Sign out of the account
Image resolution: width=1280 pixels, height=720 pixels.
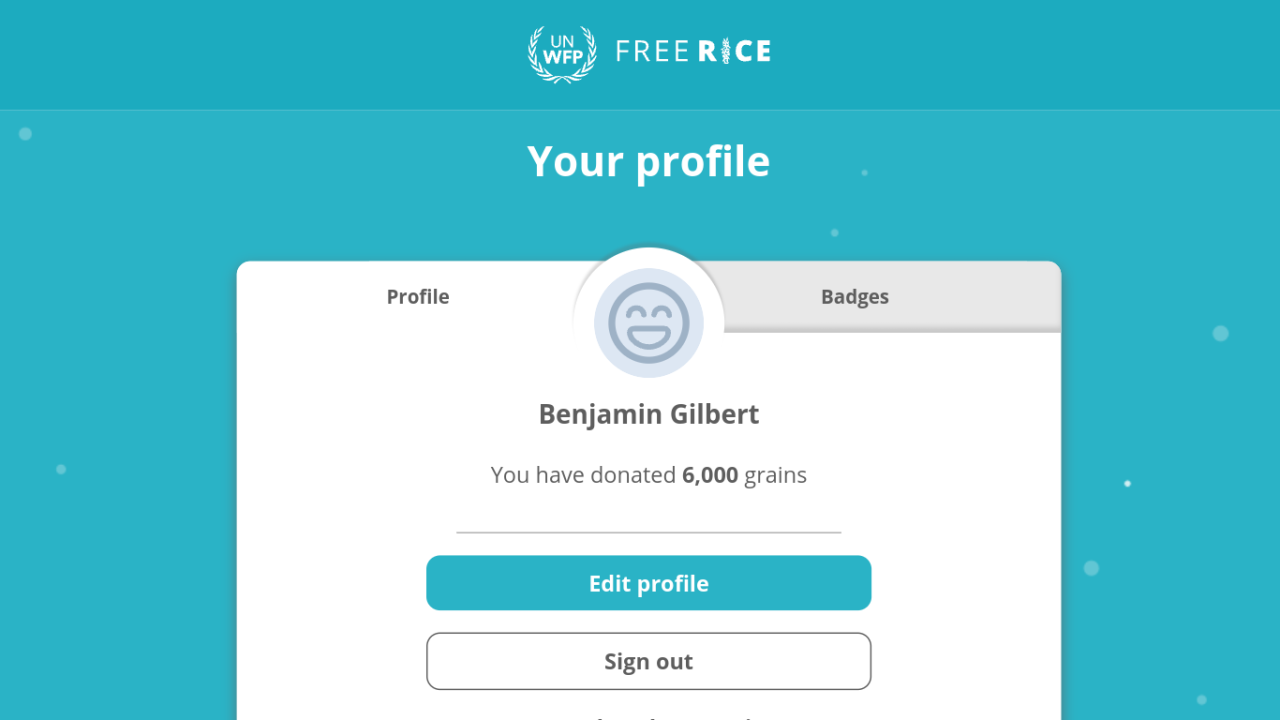click(x=648, y=661)
